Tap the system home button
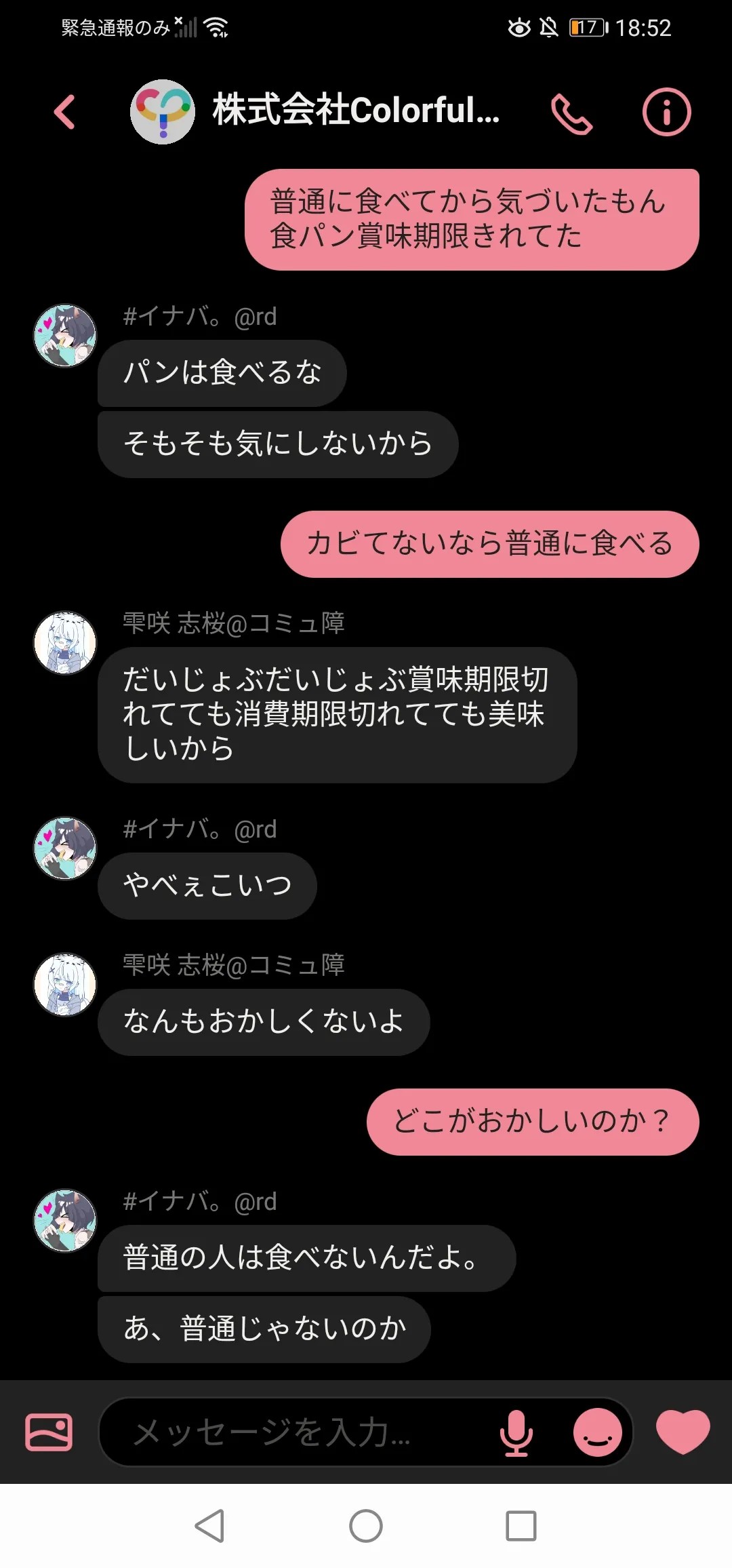Screen dimensions: 732x1568 coord(366,1526)
